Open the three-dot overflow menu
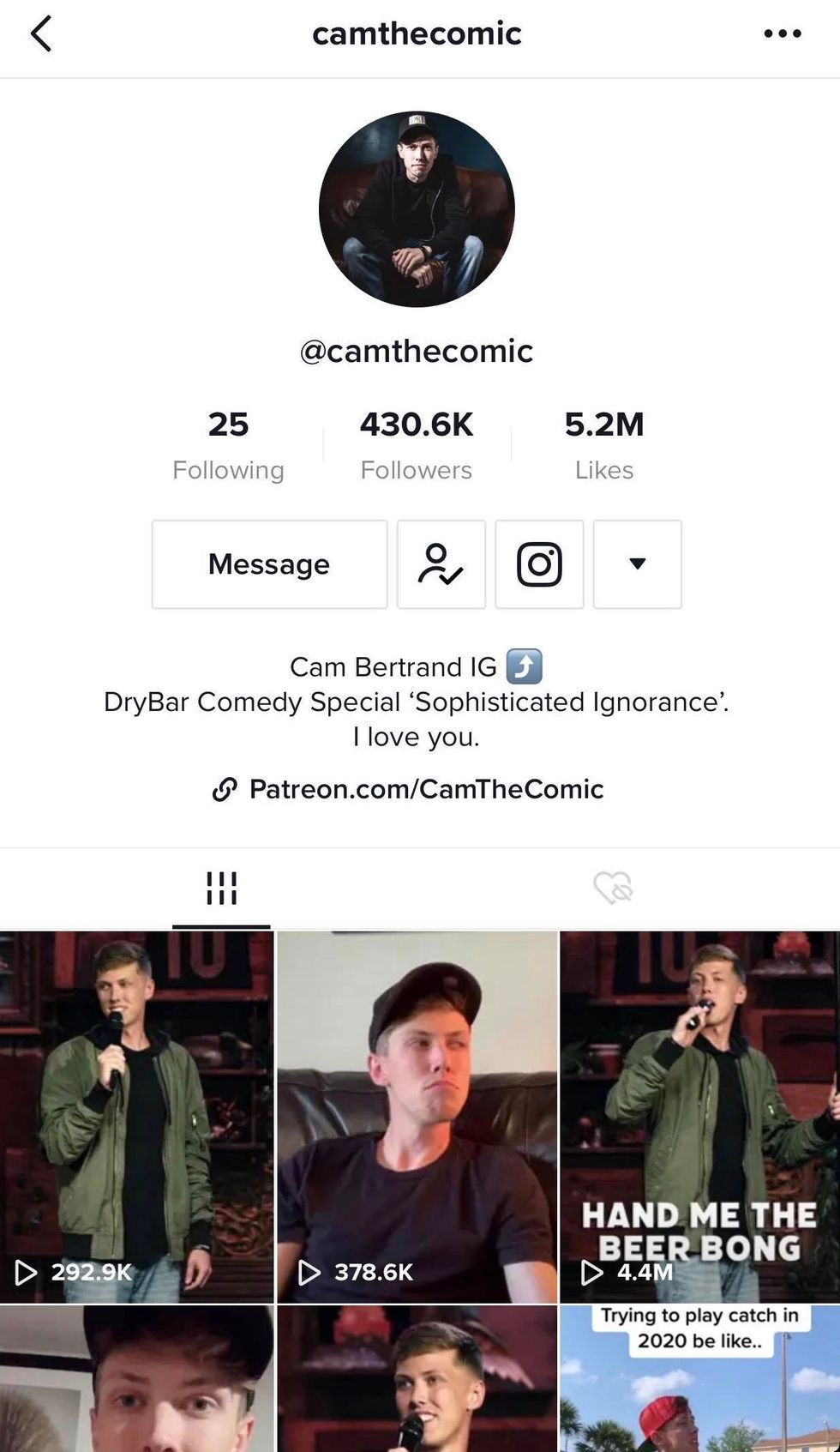The width and height of the screenshot is (840, 1452). point(782,34)
